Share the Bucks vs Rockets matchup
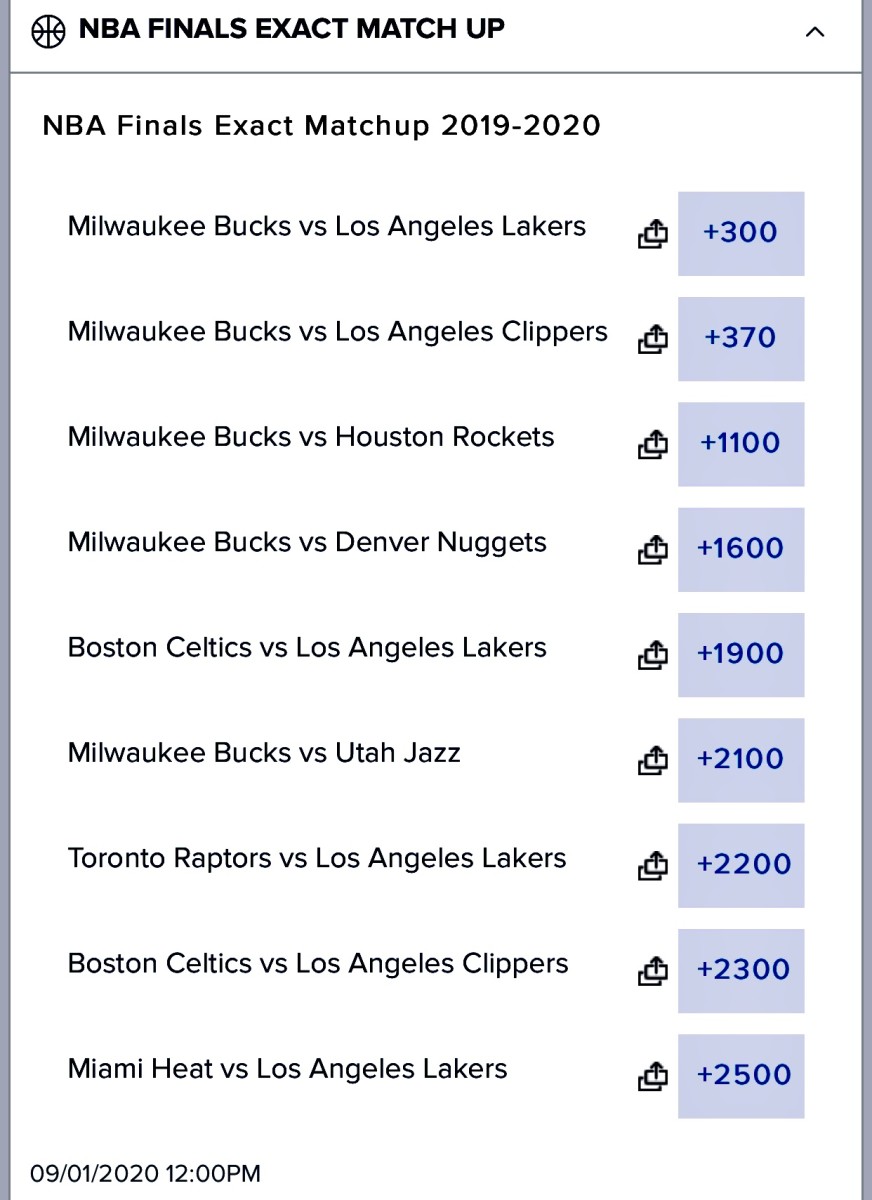872x1200 pixels. pos(652,445)
